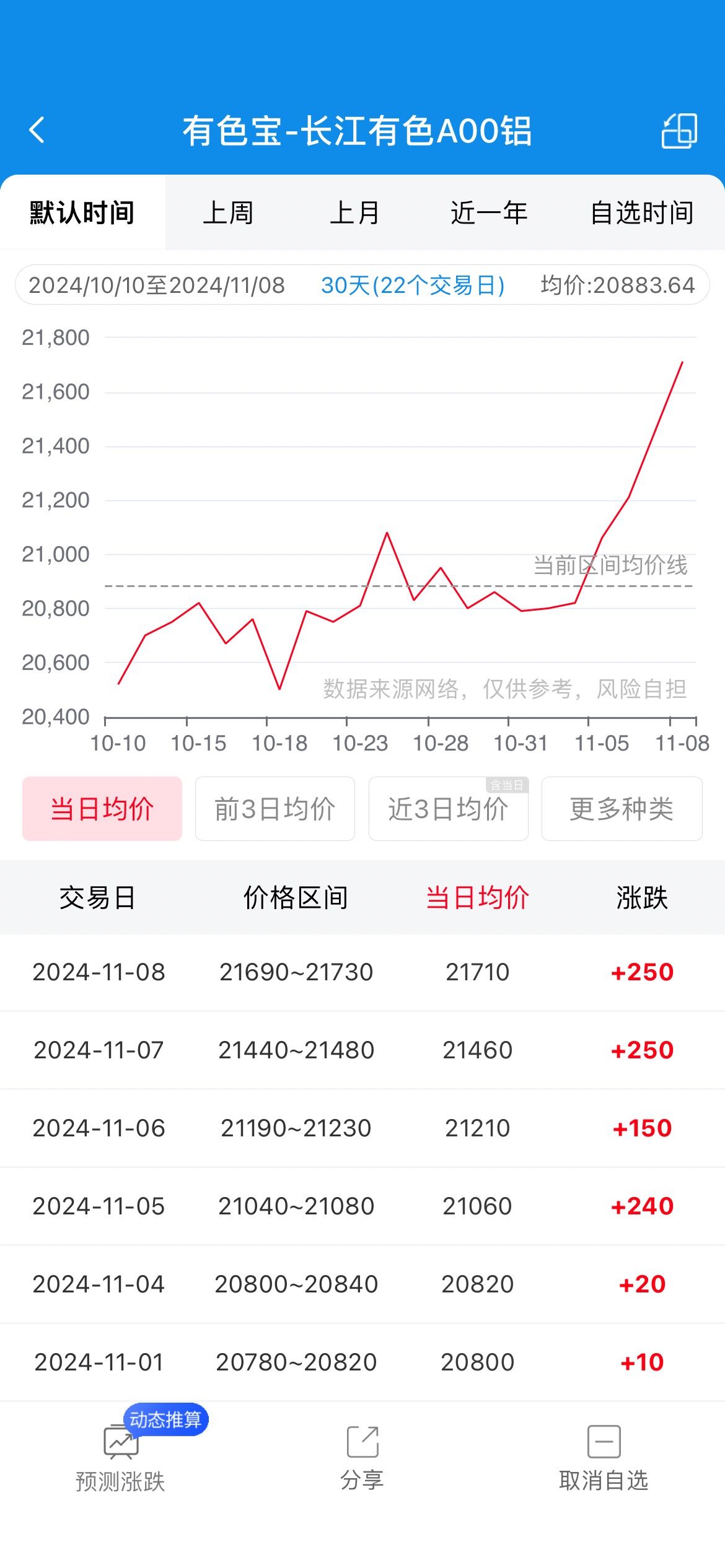Tap the screen rotate icon in header
725x1568 pixels.
tap(679, 130)
